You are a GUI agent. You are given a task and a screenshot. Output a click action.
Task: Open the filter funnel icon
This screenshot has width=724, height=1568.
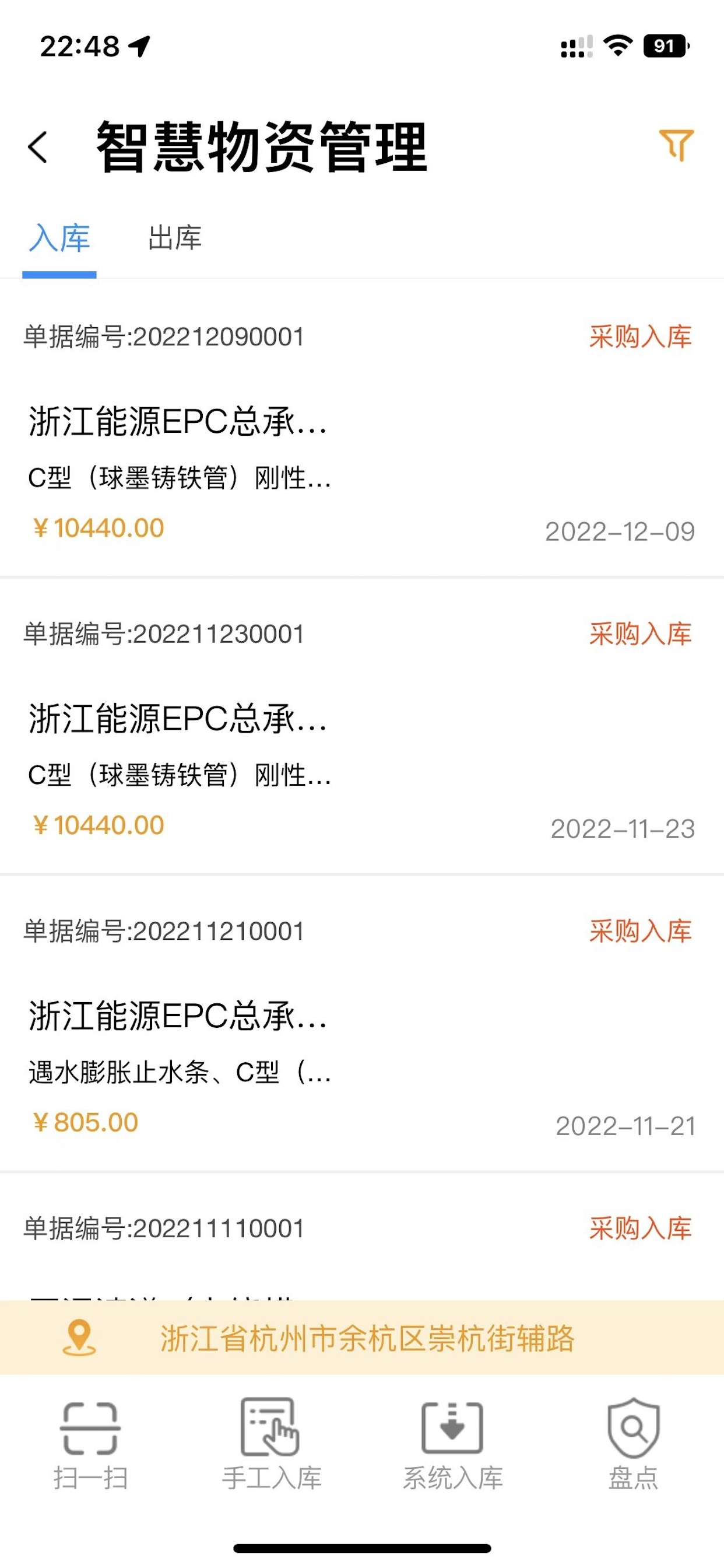(676, 145)
